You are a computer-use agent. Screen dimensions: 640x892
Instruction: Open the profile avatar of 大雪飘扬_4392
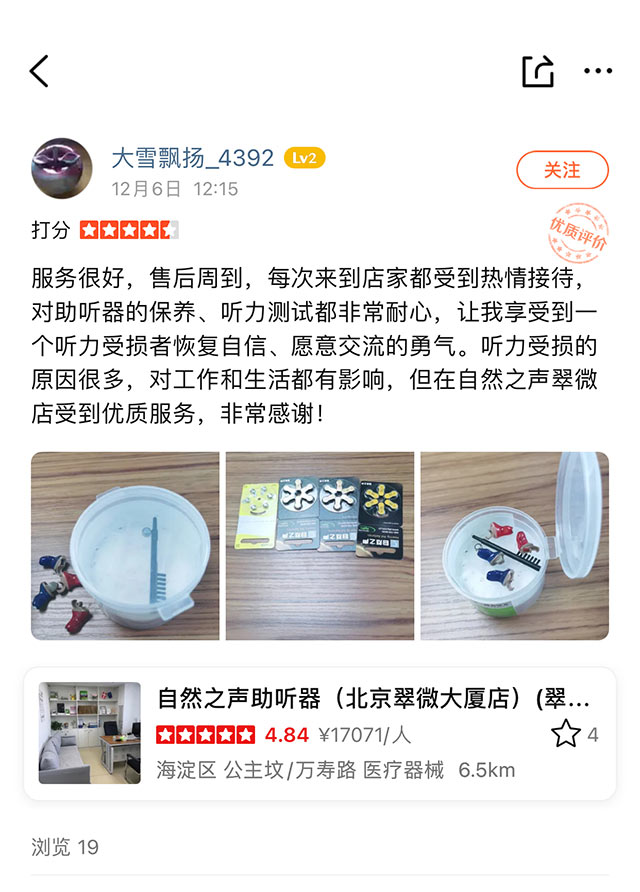click(62, 168)
